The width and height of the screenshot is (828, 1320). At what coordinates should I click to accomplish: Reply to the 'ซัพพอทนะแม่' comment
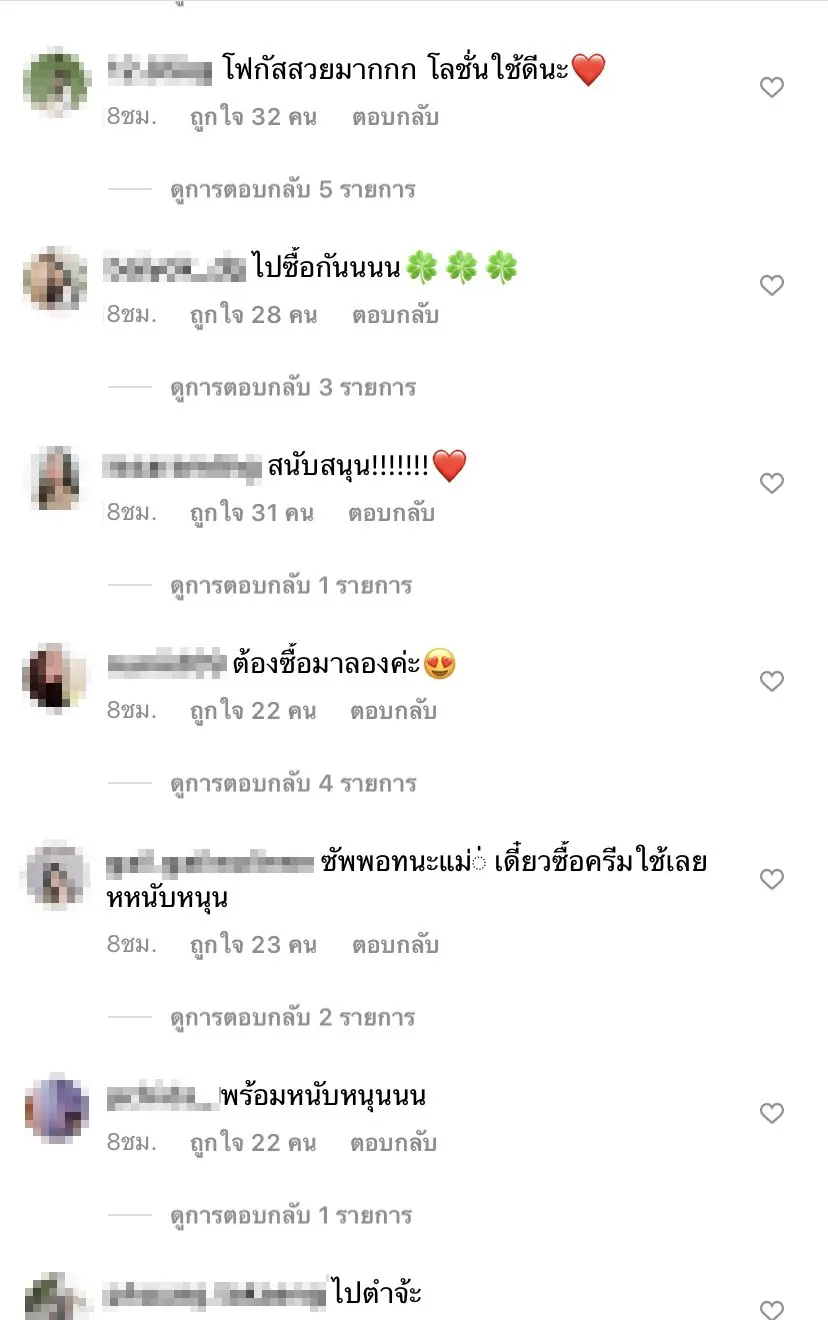point(395,945)
